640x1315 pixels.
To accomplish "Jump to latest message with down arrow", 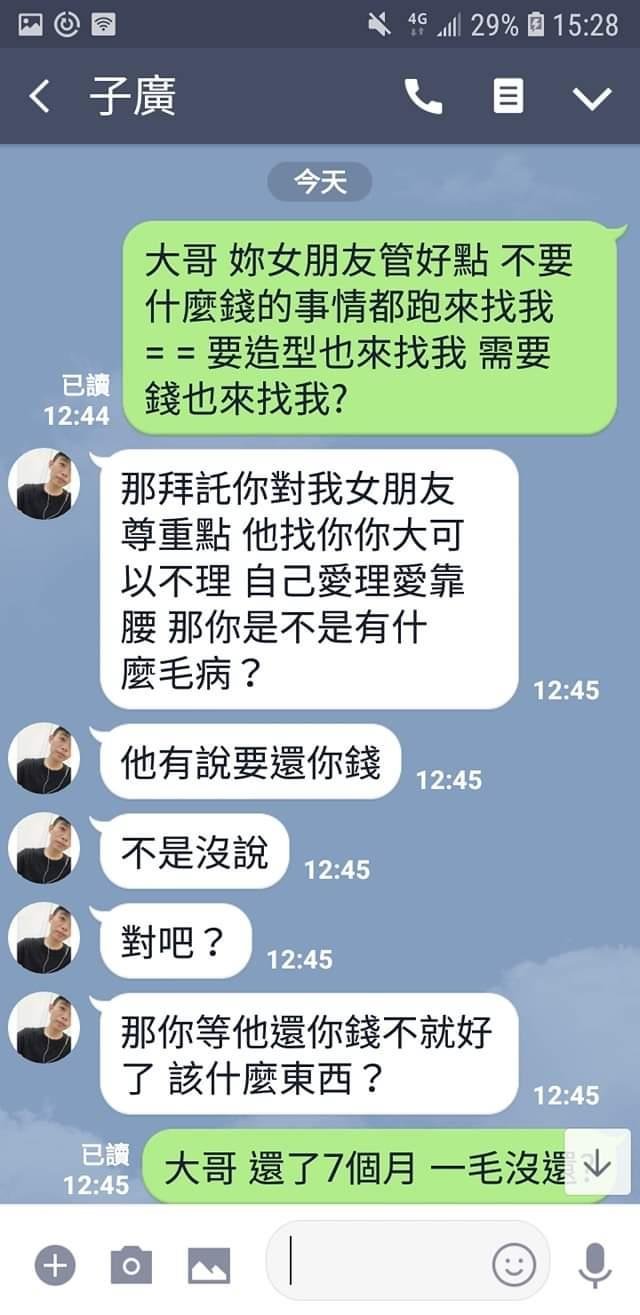I will (x=597, y=1162).
